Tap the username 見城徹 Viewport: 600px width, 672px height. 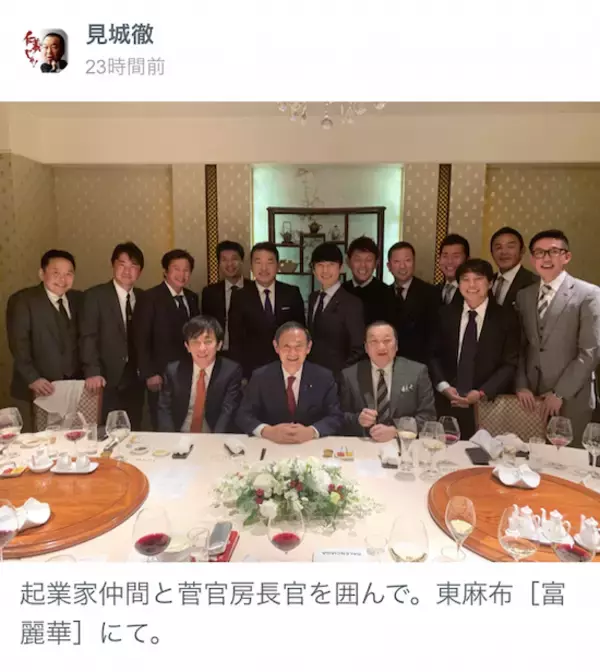[x=119, y=36]
